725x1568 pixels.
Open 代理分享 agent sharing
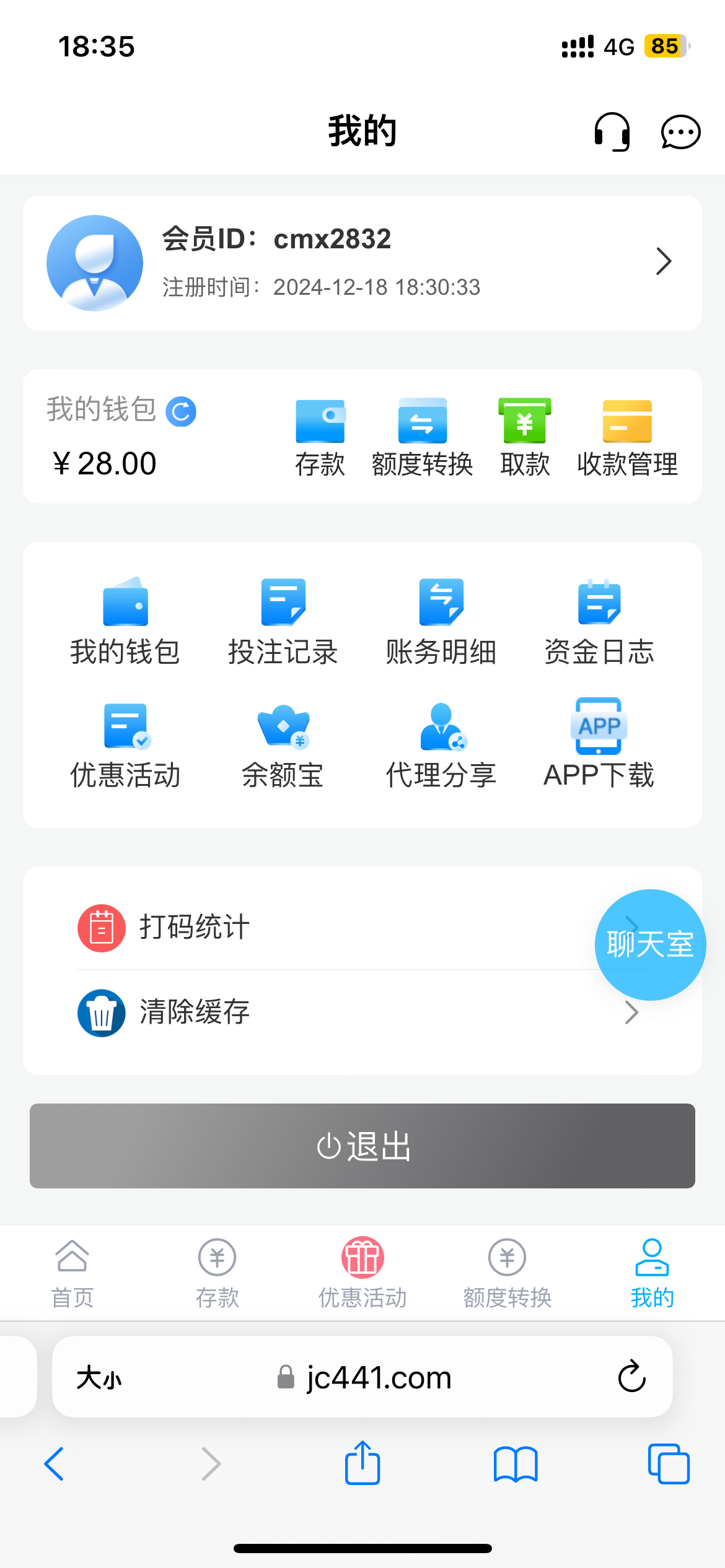(x=441, y=745)
